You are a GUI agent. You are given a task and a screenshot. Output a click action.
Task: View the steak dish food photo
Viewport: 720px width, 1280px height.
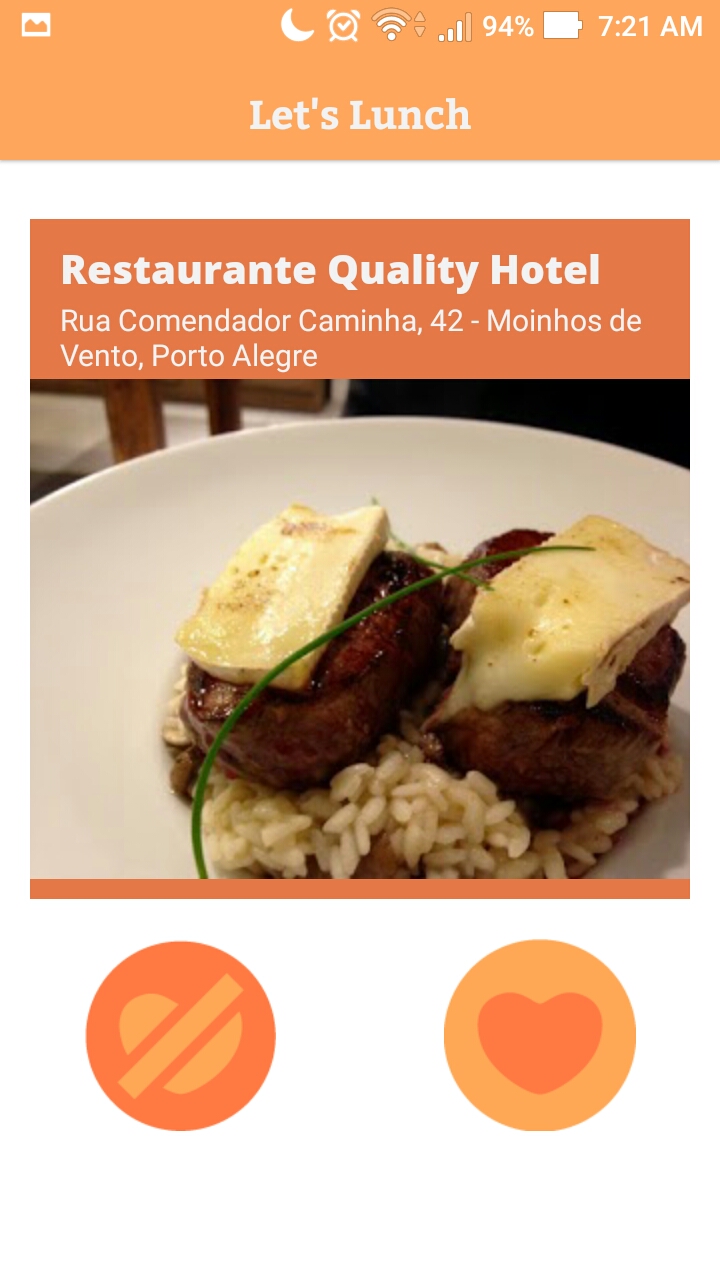pyautogui.click(x=360, y=628)
